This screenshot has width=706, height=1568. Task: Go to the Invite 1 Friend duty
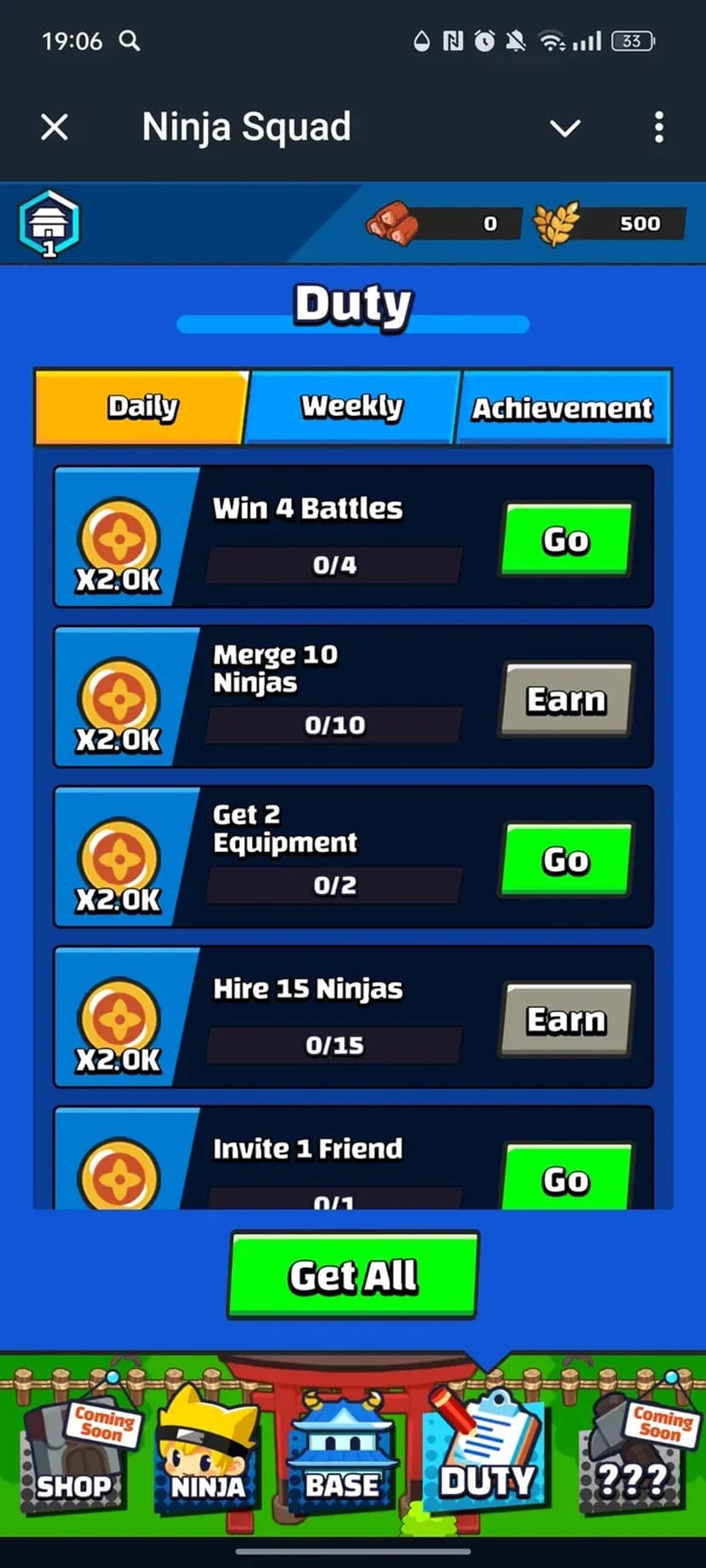point(566,1179)
